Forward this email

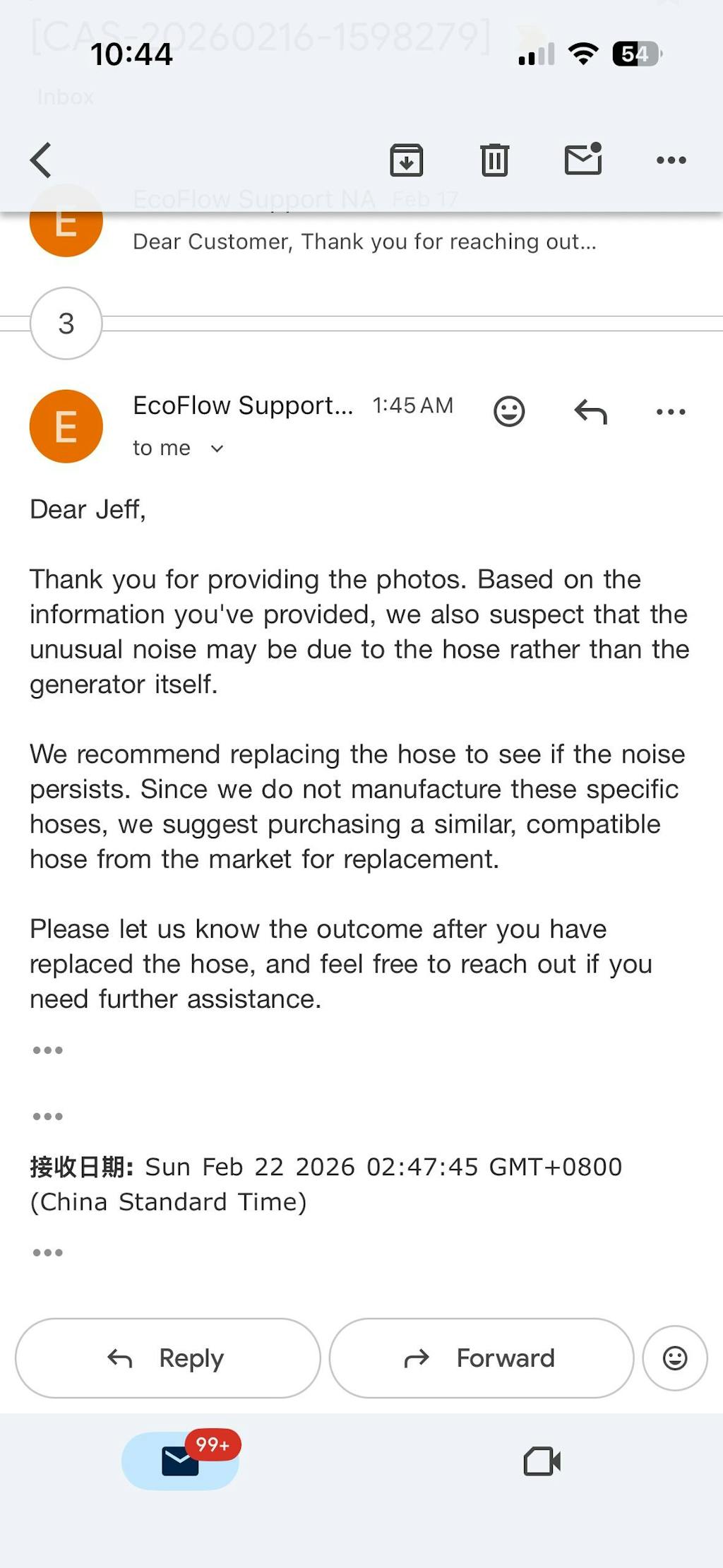click(481, 1358)
